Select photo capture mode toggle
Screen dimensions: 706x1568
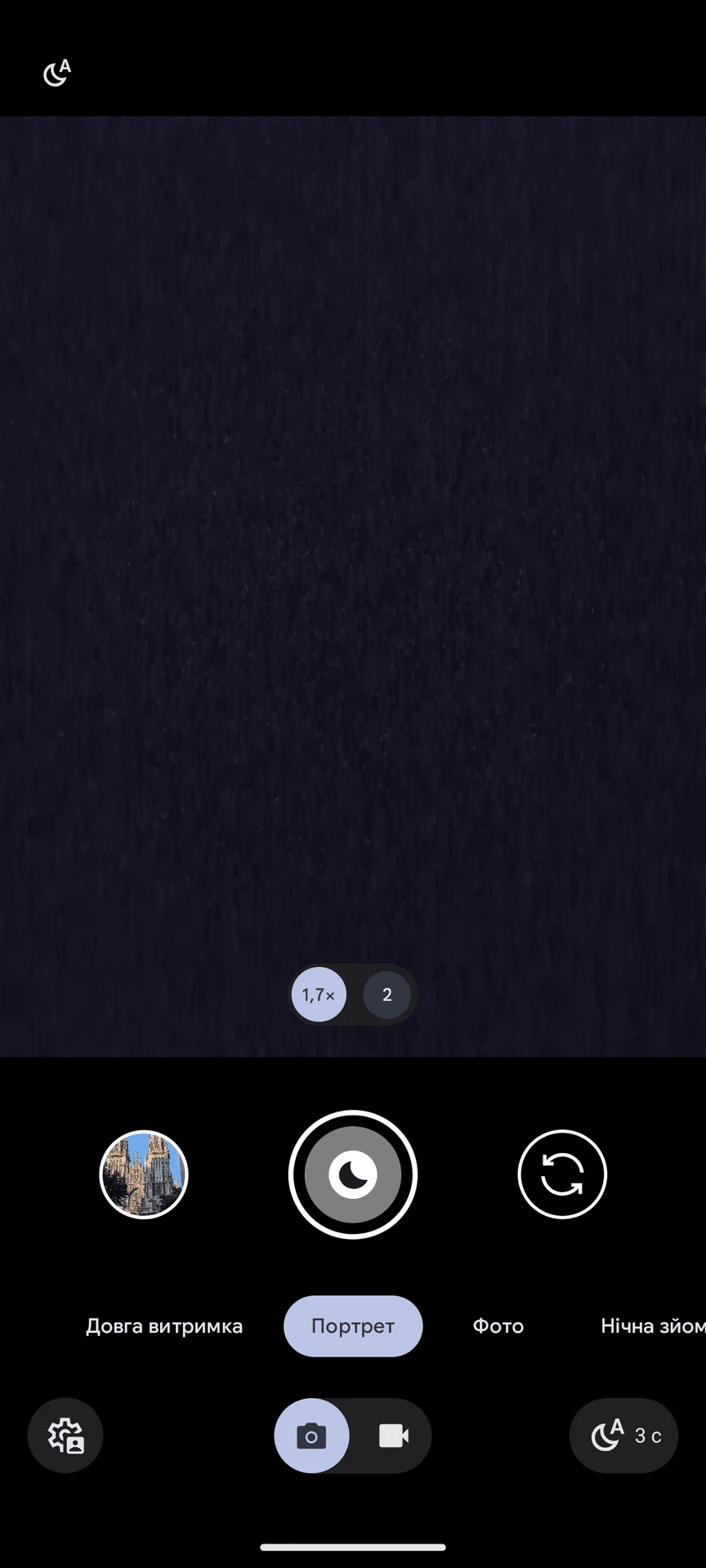point(311,1436)
